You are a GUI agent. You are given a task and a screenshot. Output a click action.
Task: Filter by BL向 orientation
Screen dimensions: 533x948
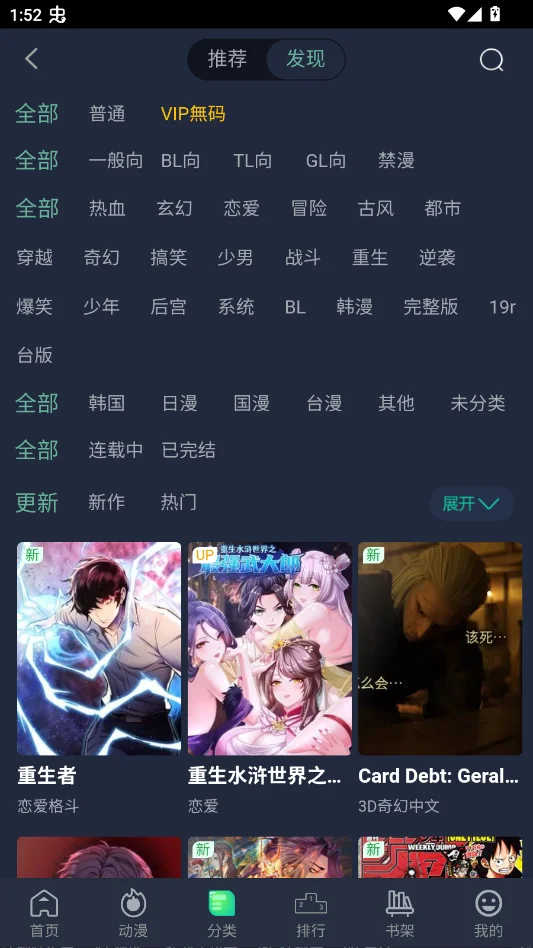pos(180,161)
